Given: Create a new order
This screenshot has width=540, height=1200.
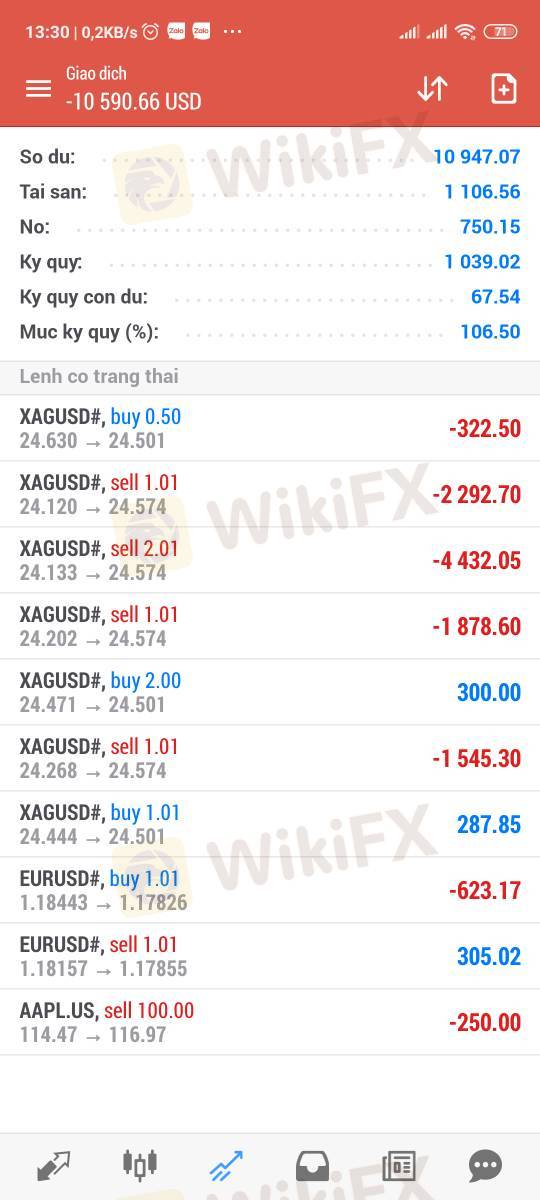Looking at the screenshot, I should (x=504, y=88).
